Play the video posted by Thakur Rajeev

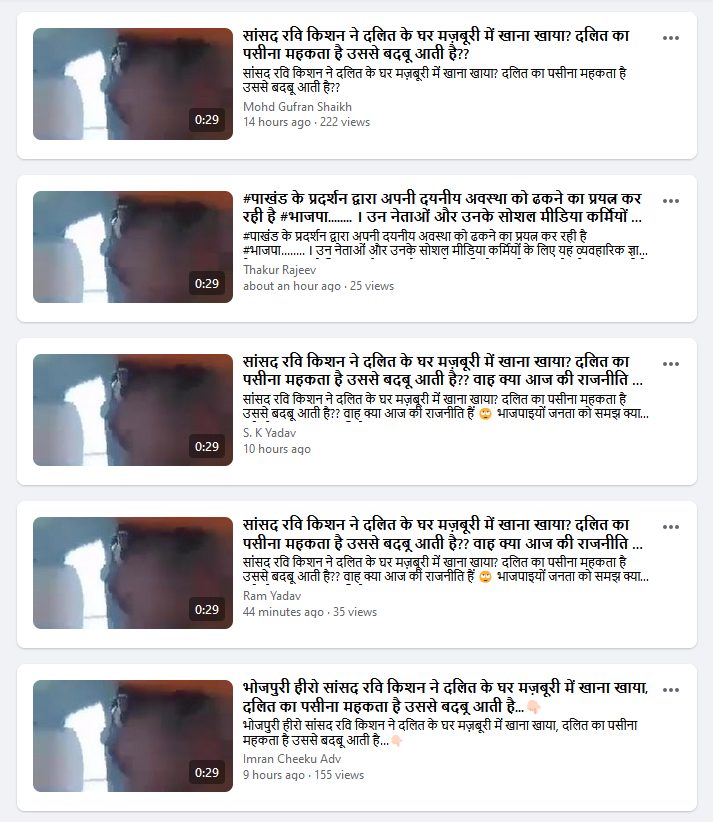pos(132,246)
